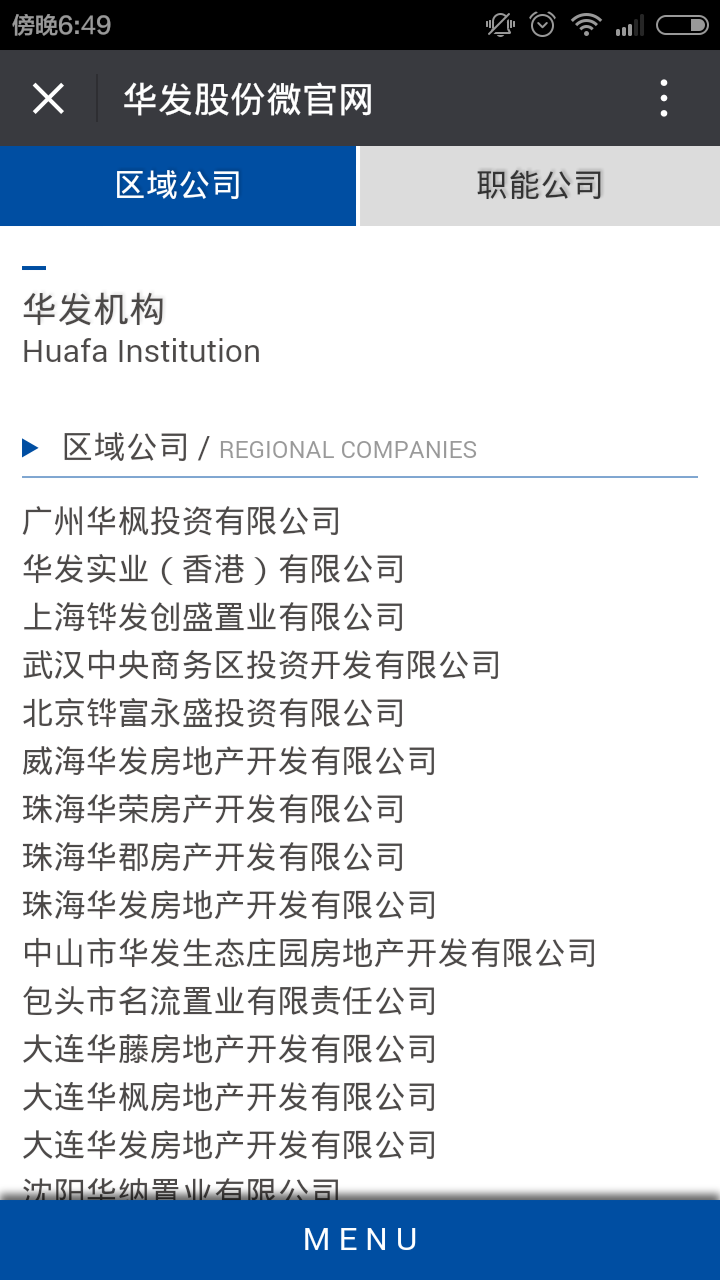Open 广州华枫投资有限公司 company page
The image size is (720, 1280).
click(x=181, y=521)
